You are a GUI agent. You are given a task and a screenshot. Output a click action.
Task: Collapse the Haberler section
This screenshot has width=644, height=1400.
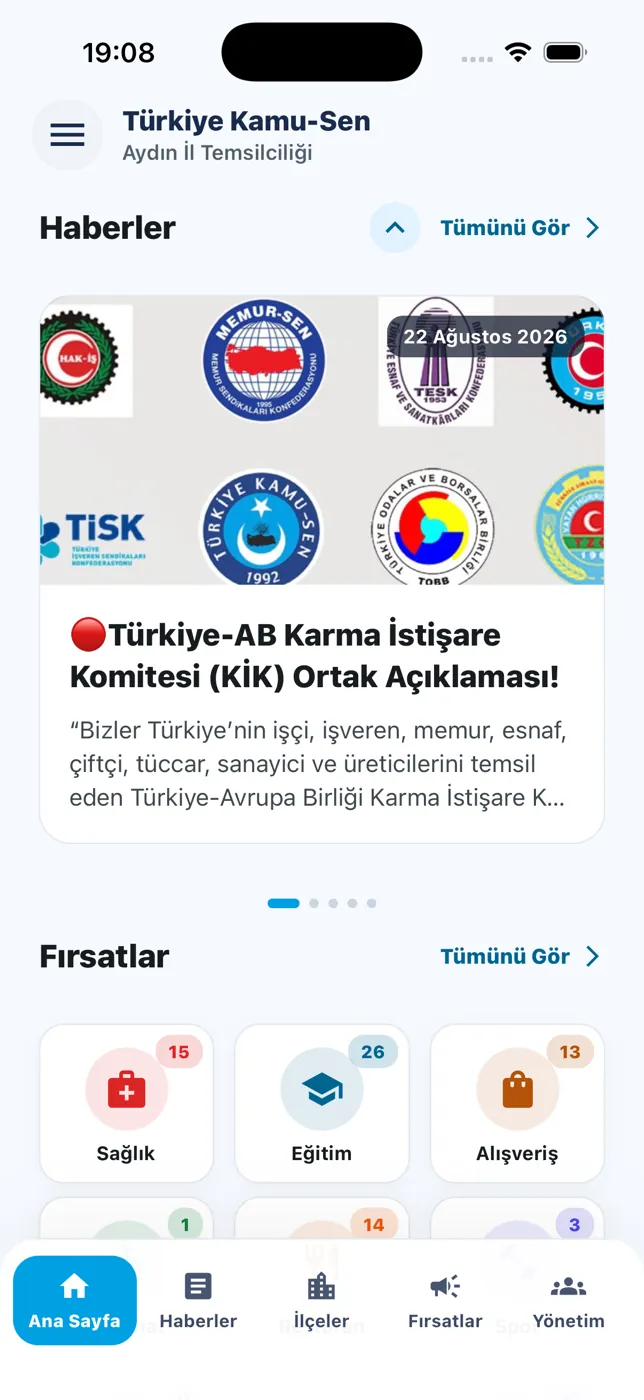click(395, 228)
